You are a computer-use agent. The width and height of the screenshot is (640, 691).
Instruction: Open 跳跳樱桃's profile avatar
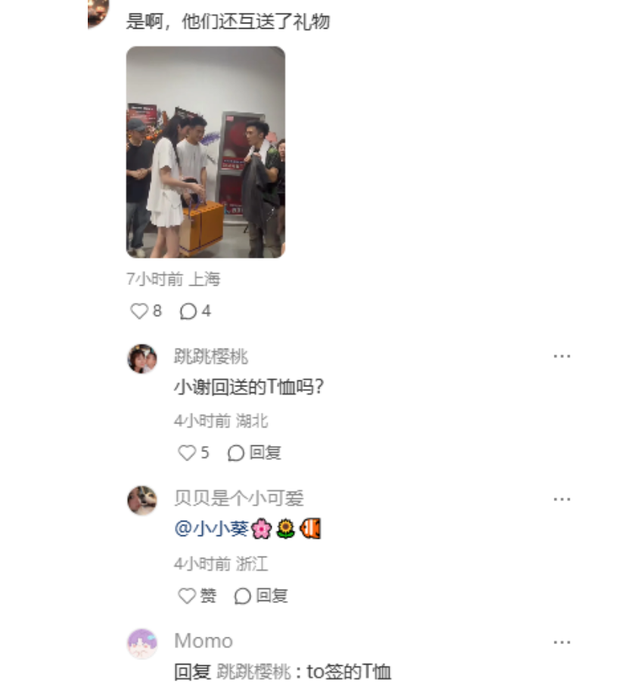pyautogui.click(x=142, y=358)
